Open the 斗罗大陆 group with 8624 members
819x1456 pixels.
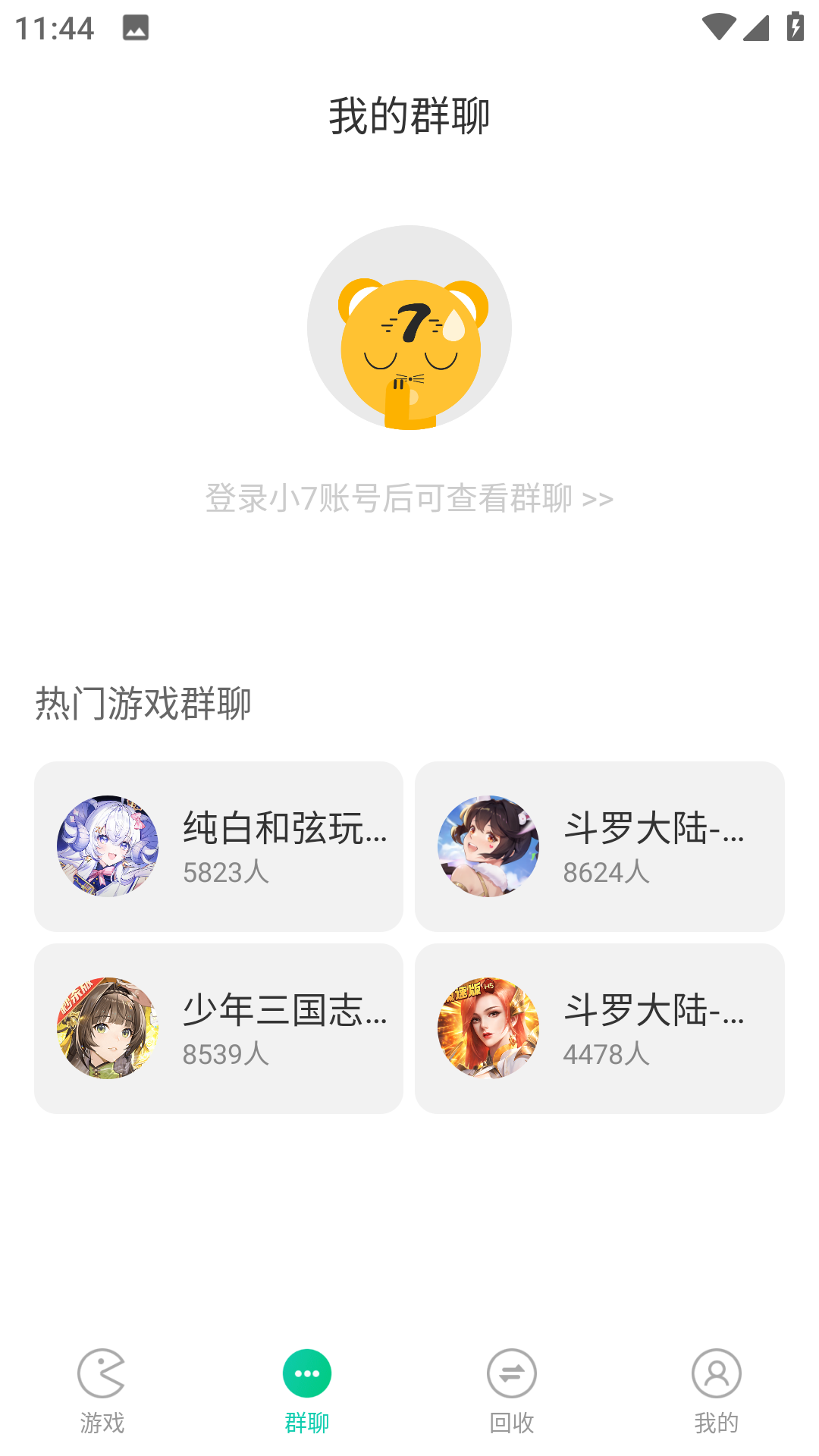coord(599,847)
